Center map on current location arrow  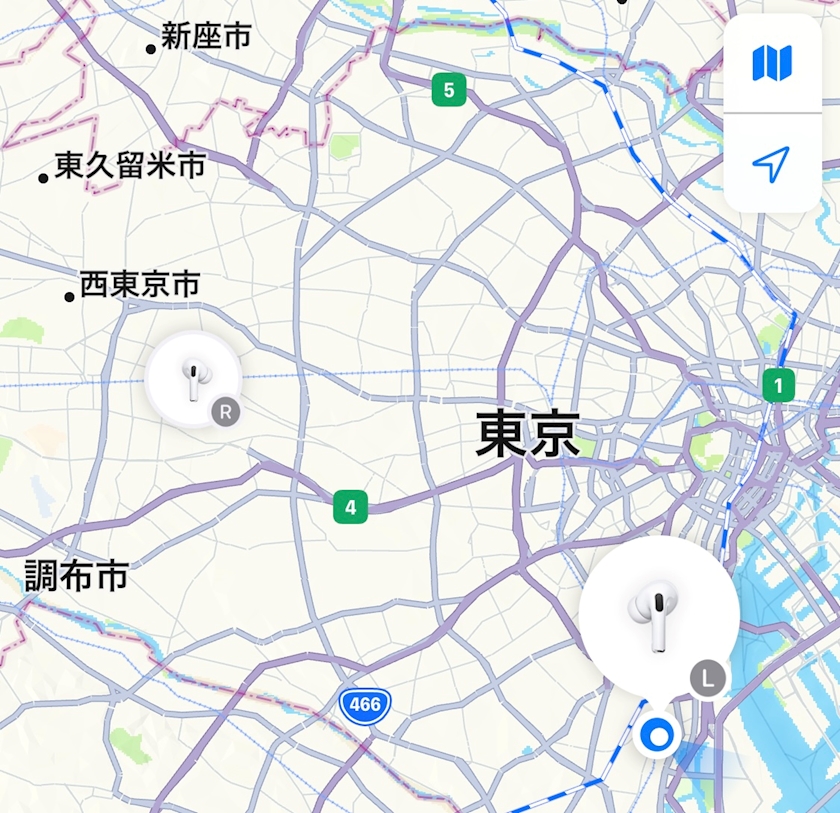tap(772, 163)
